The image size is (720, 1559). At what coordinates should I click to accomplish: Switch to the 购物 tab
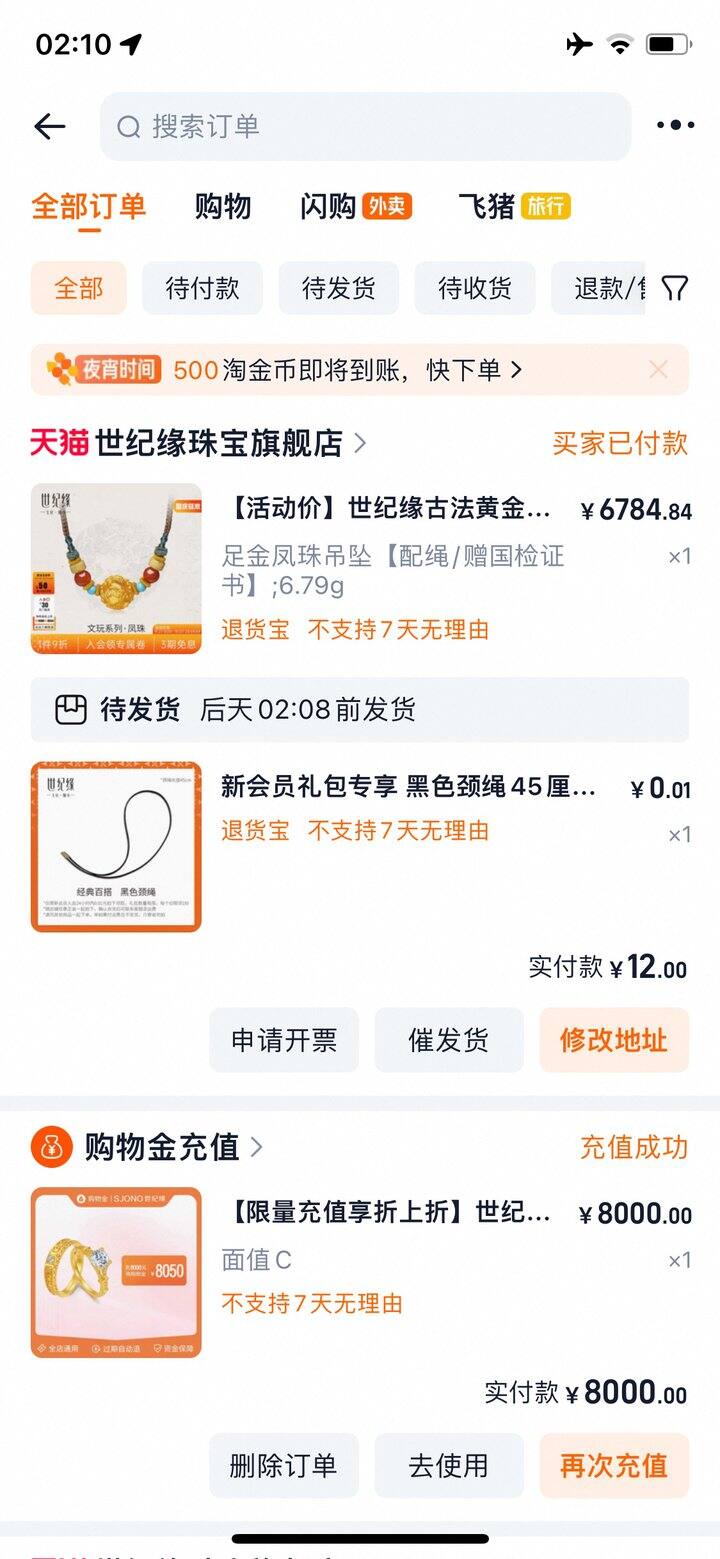click(222, 207)
